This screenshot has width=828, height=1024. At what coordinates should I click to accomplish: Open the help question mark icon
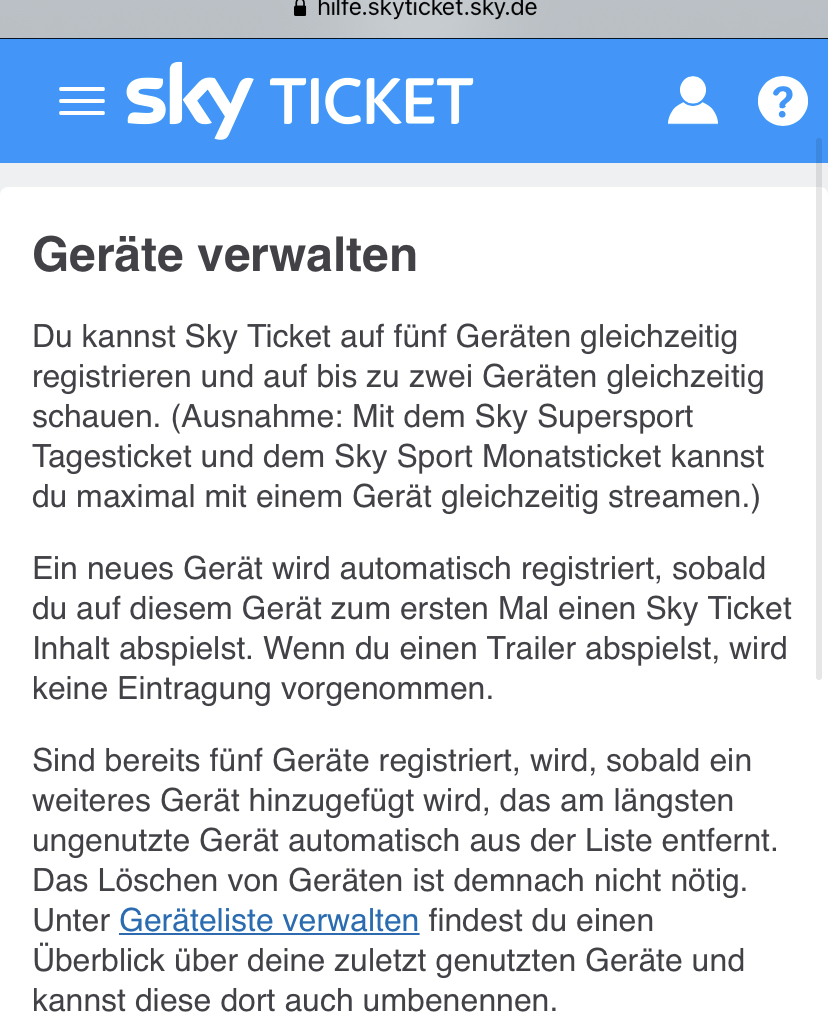[x=782, y=101]
